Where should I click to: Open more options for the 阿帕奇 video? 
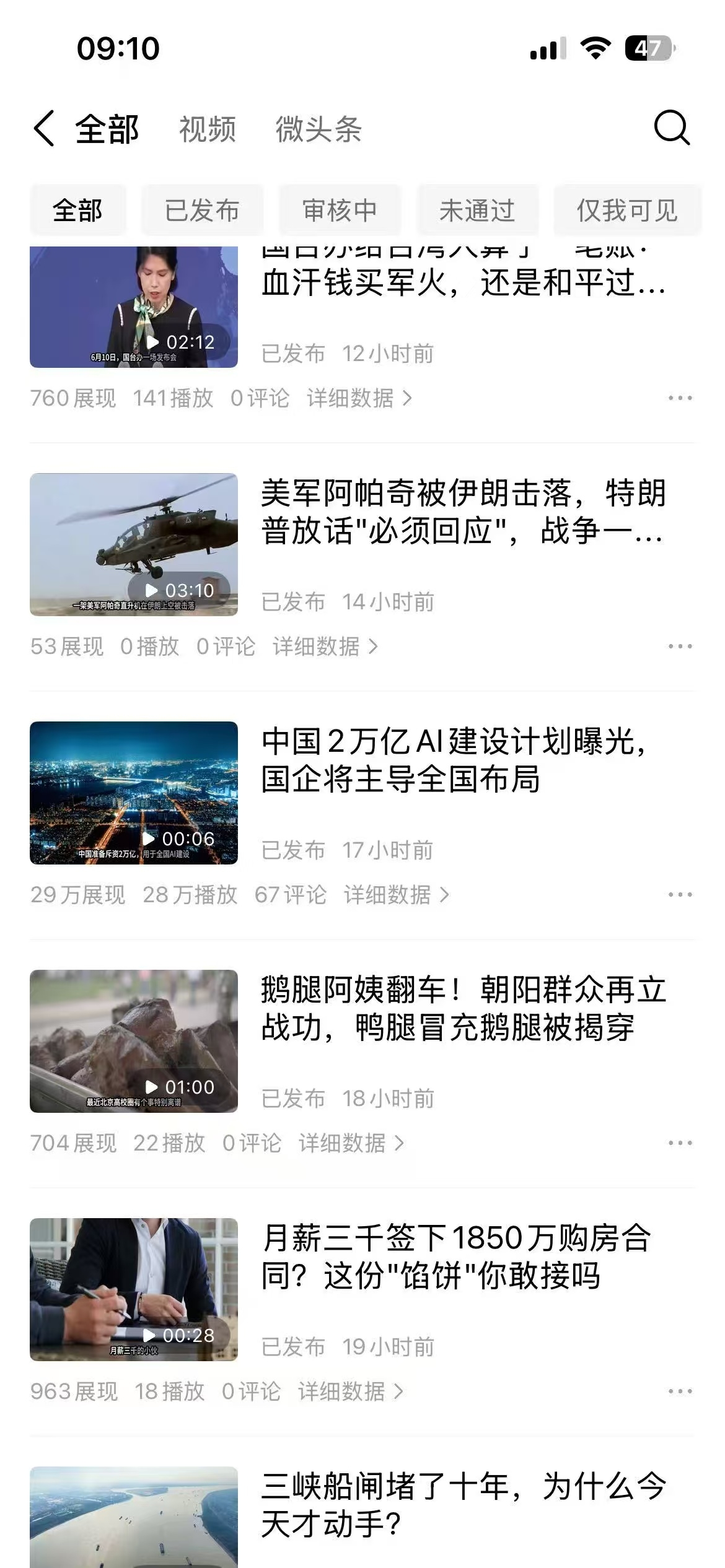pyautogui.click(x=680, y=647)
